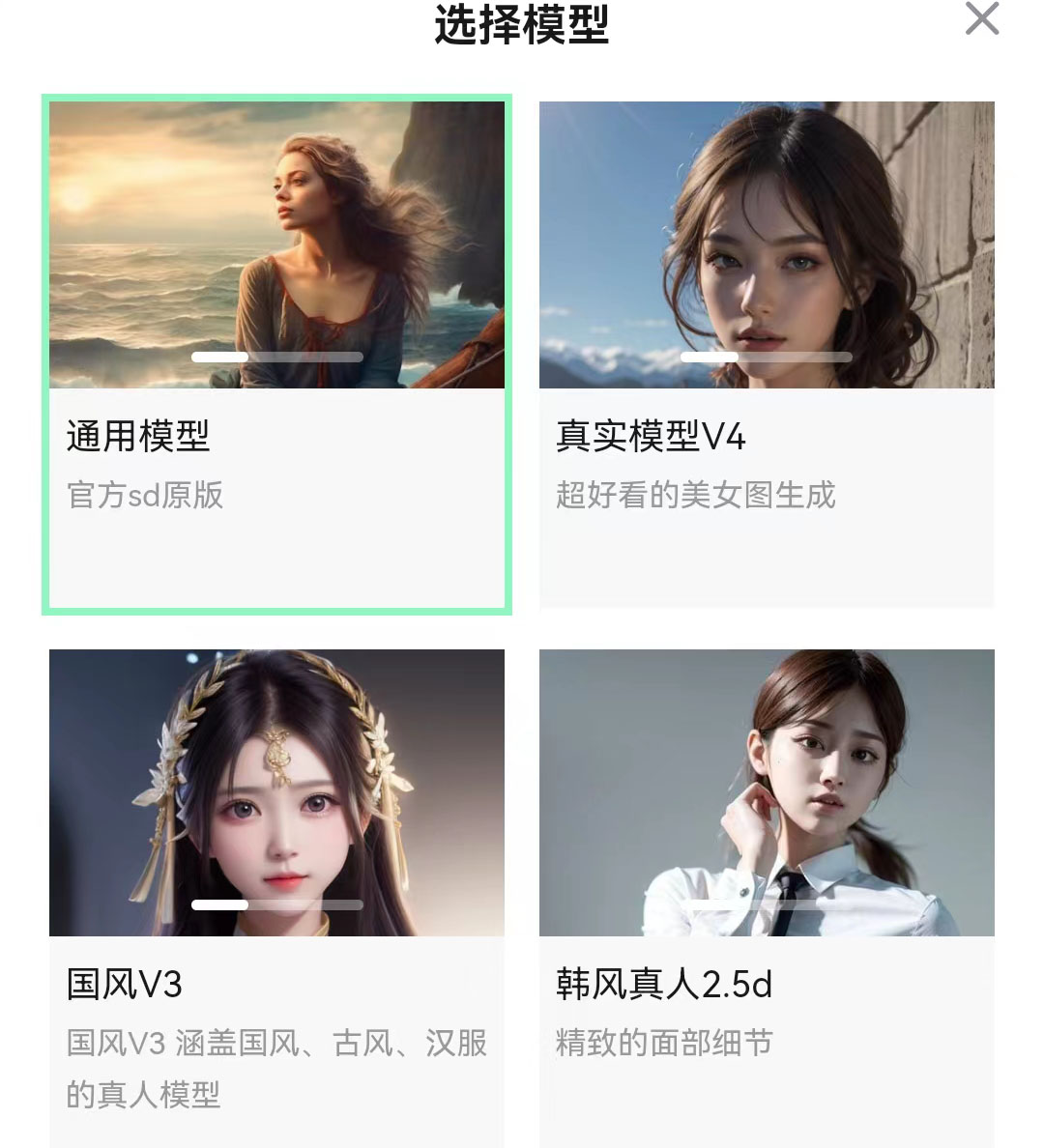Click the progress bar on 通用模型 image
Viewport: 1044px width, 1148px height.
pyautogui.click(x=277, y=358)
